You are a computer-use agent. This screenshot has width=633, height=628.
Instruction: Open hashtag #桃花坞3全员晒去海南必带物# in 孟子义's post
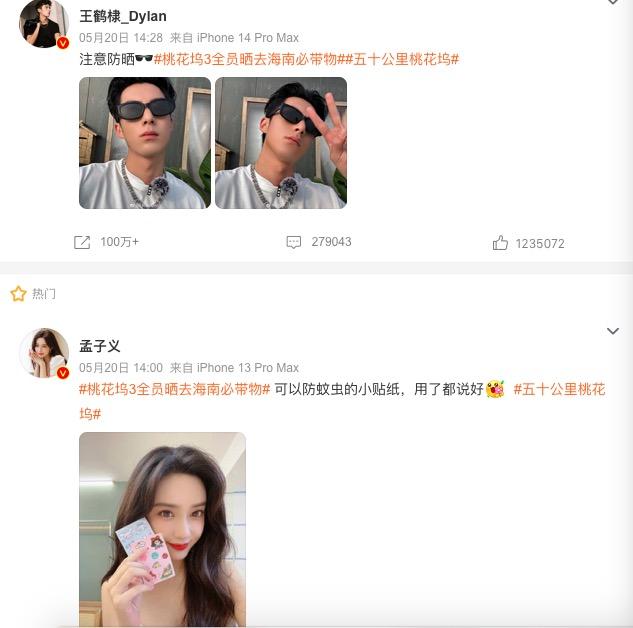[x=175, y=389]
